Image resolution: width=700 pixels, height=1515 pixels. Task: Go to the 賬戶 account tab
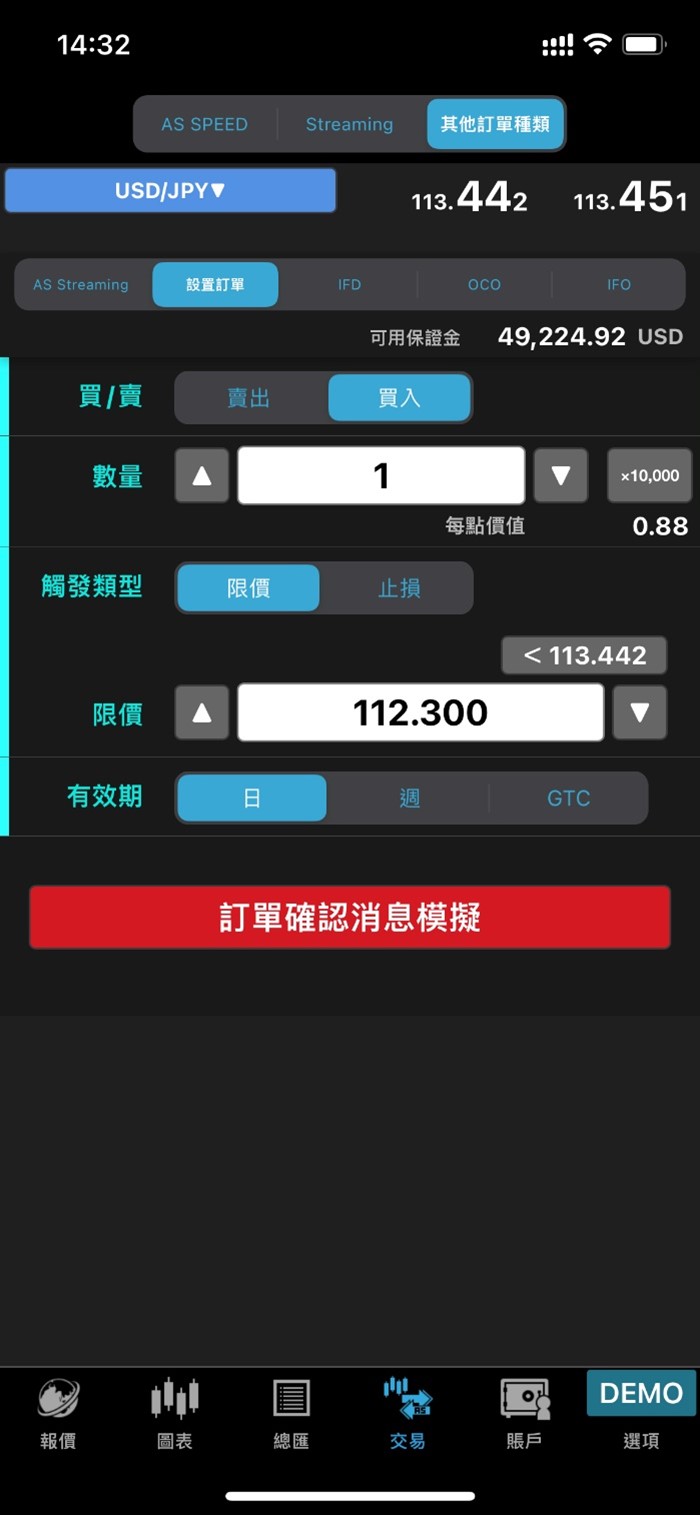tap(525, 1414)
